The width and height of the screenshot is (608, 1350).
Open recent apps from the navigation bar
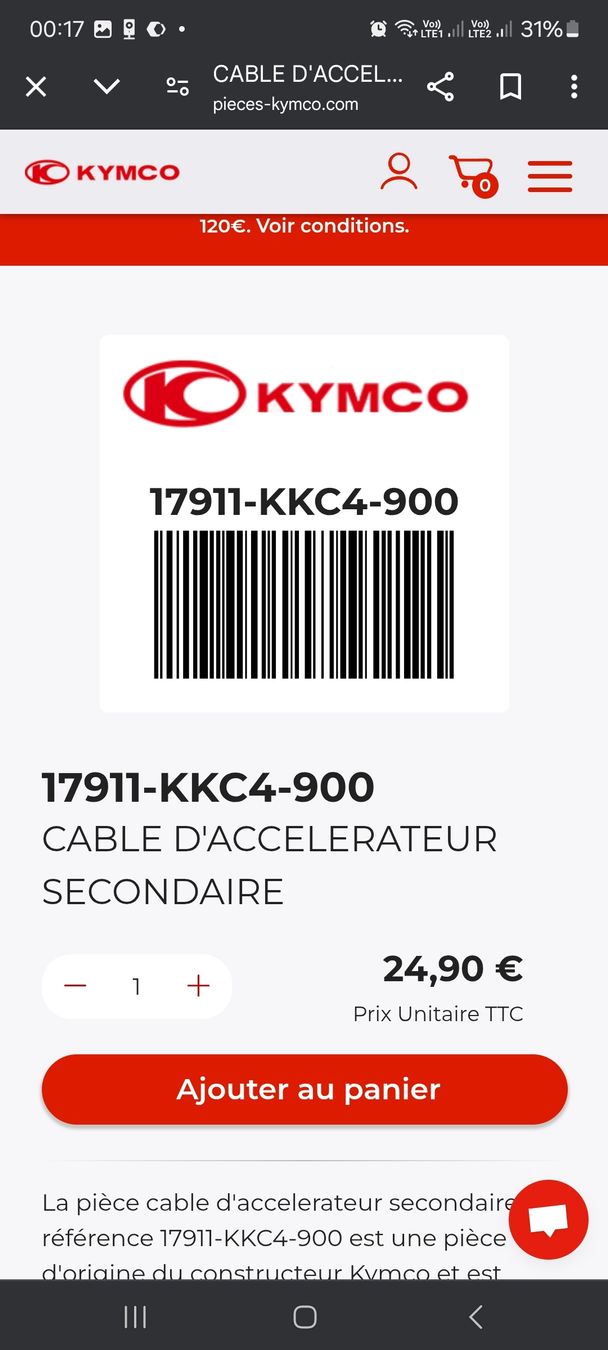click(x=135, y=1317)
